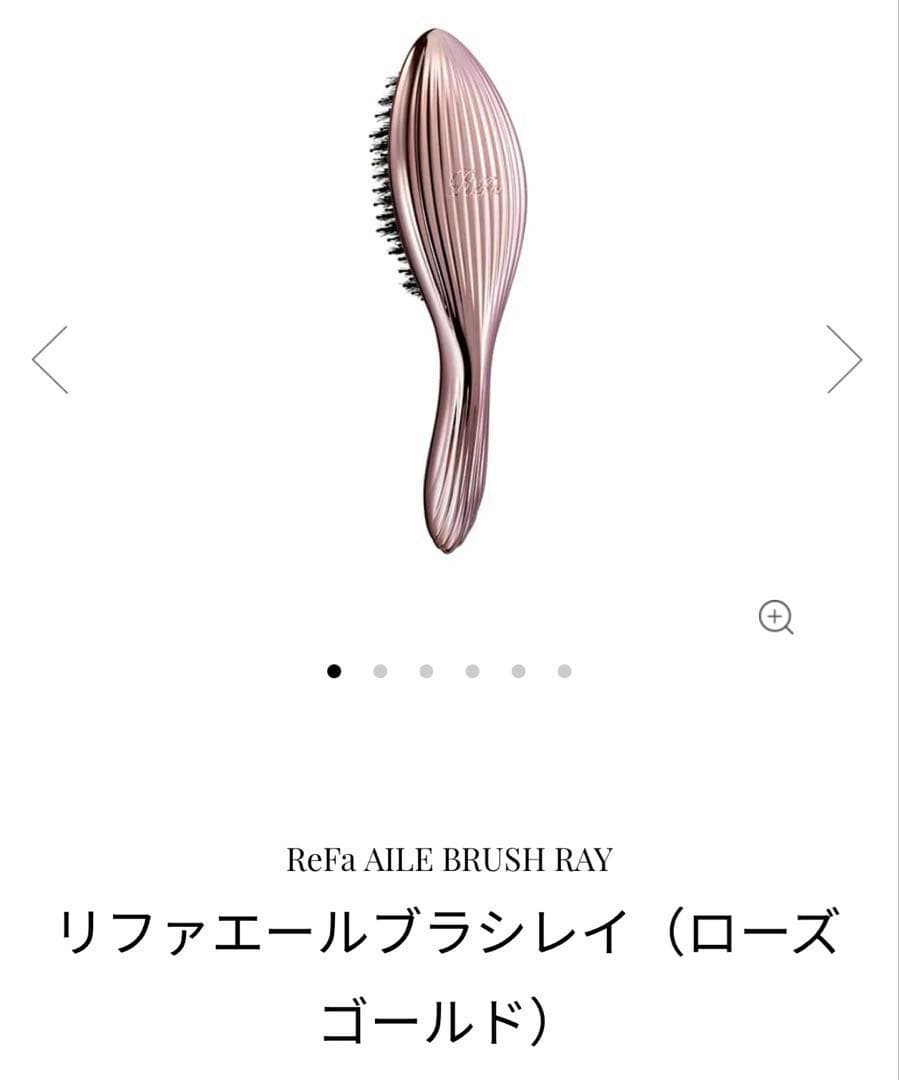The image size is (899, 1080).
Task: Open image zoom with the magnifier icon
Action: coord(777,616)
